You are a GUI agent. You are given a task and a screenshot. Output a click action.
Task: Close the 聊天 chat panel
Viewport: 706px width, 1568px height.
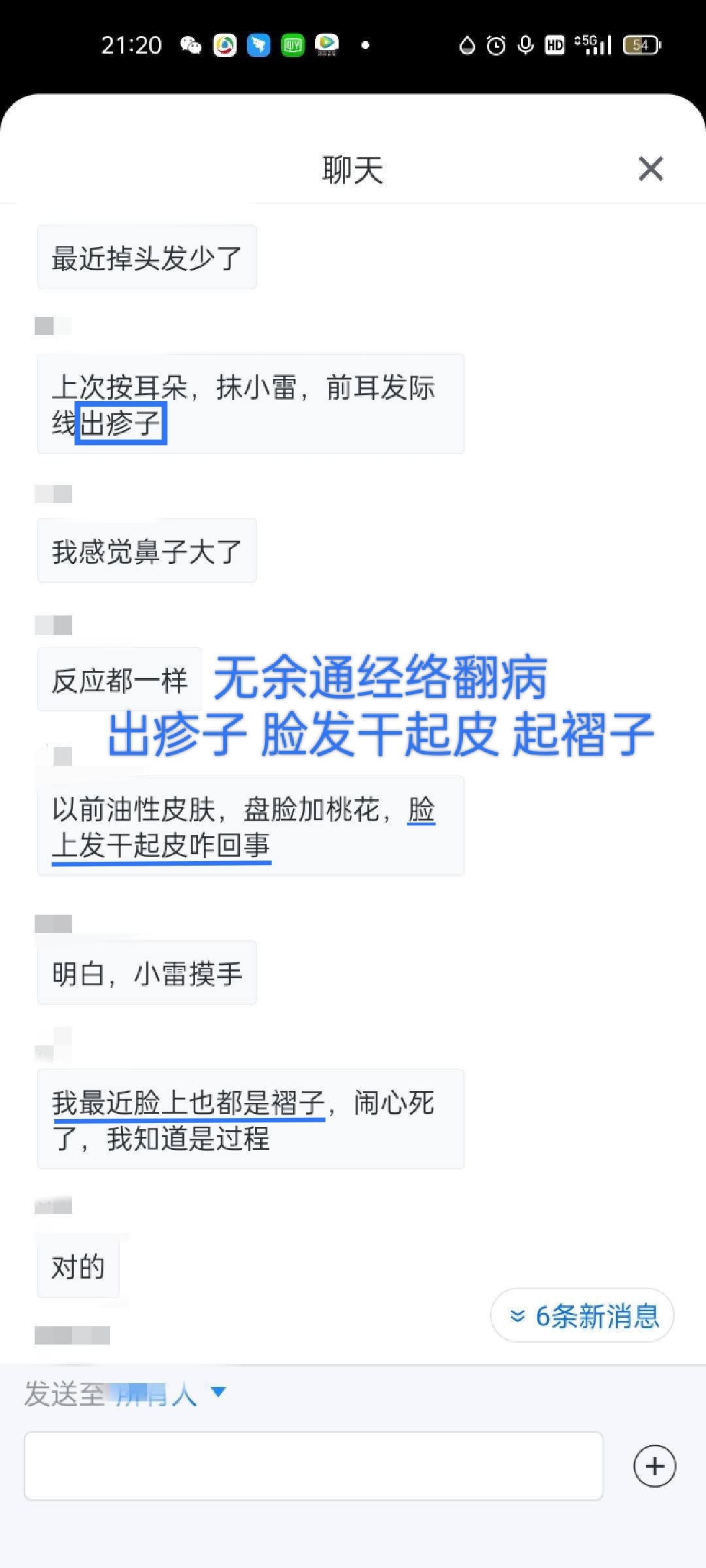tap(650, 169)
